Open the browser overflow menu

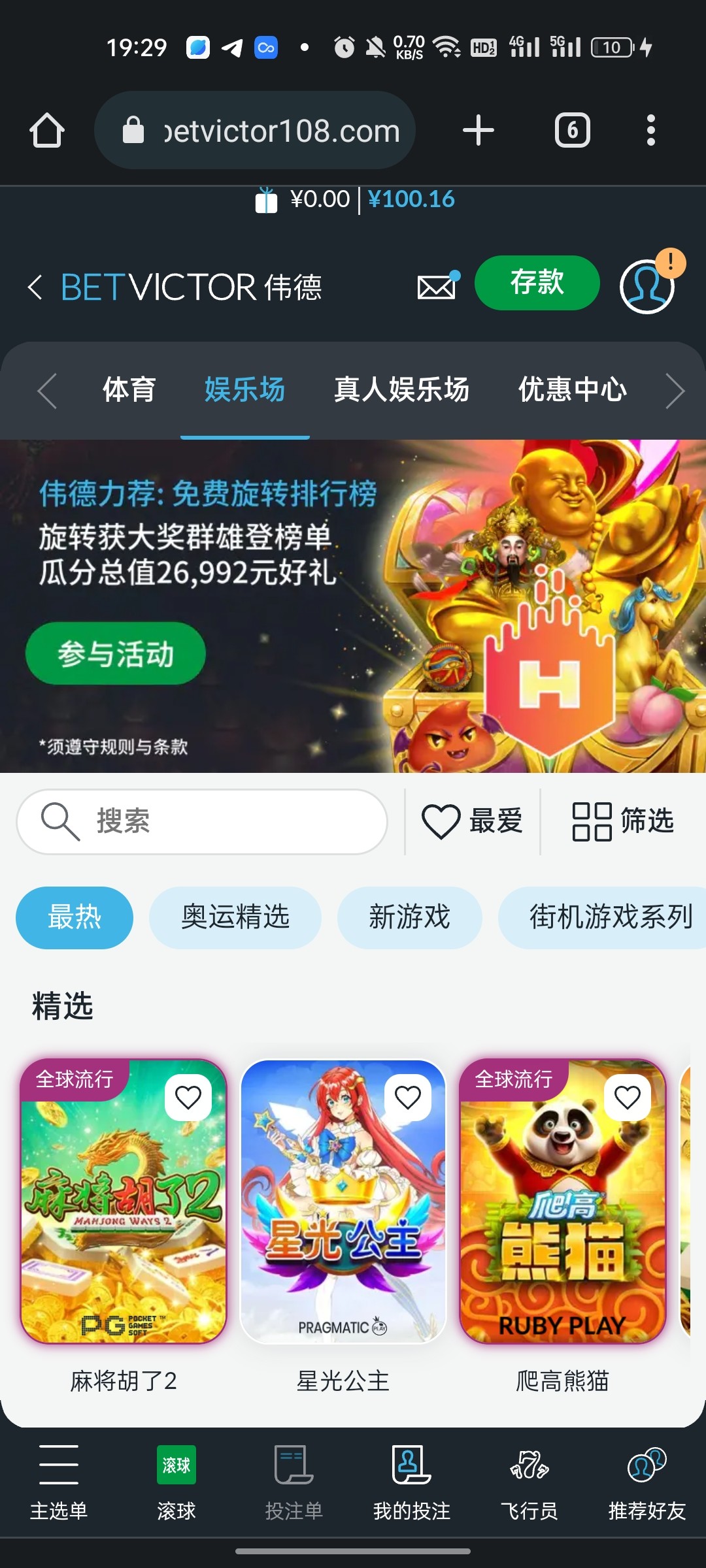pos(650,130)
